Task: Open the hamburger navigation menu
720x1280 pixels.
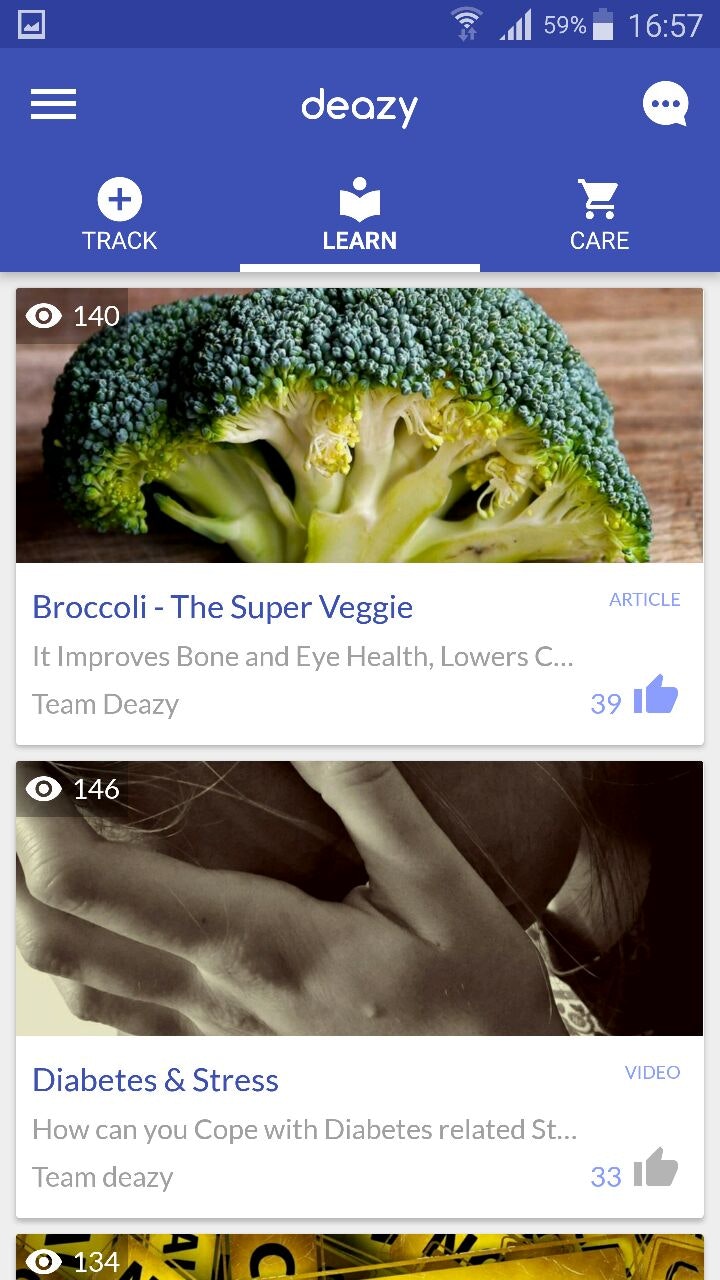Action: (x=54, y=104)
